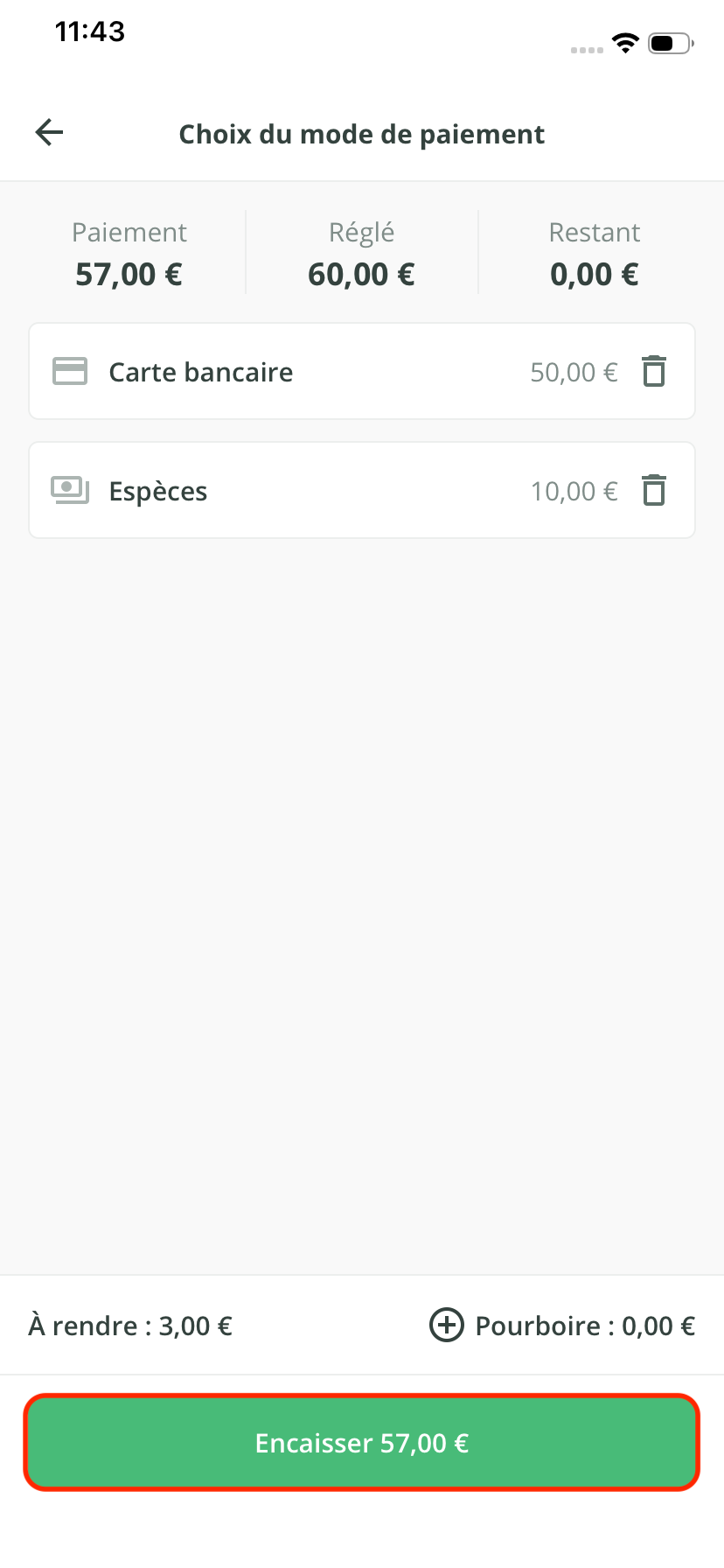Delete the Carte bancaire payment
Image resolution: width=724 pixels, height=1568 pixels.
(x=654, y=371)
